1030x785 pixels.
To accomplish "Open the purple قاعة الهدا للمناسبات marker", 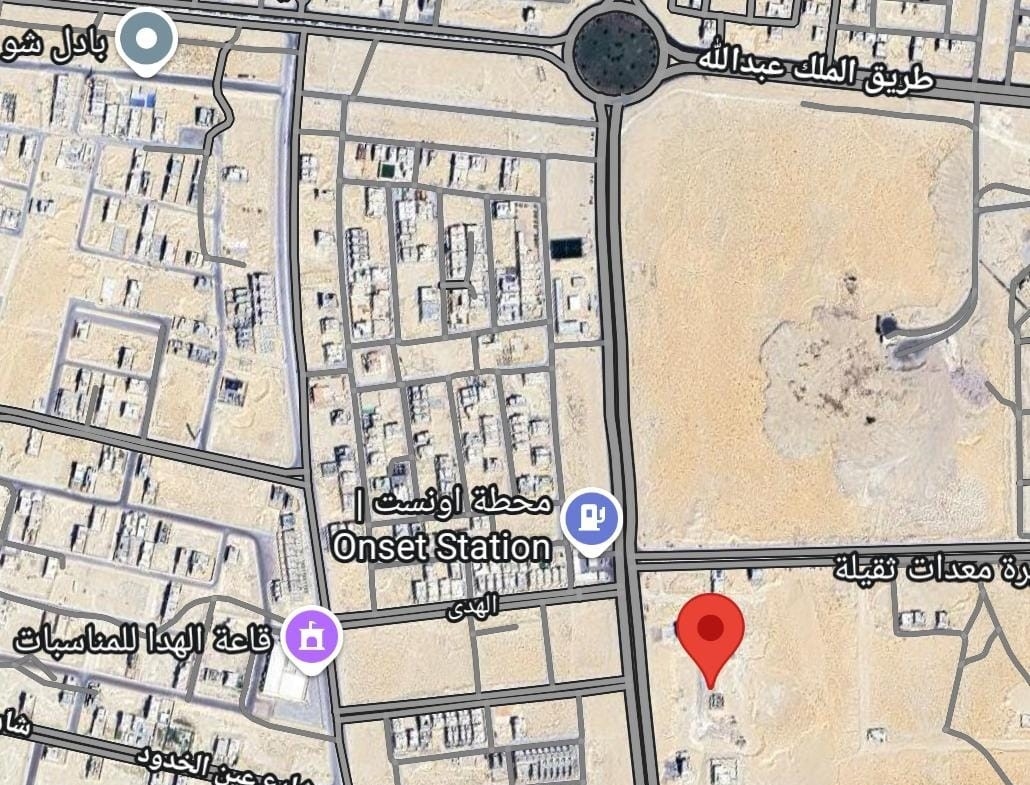I will (312, 637).
